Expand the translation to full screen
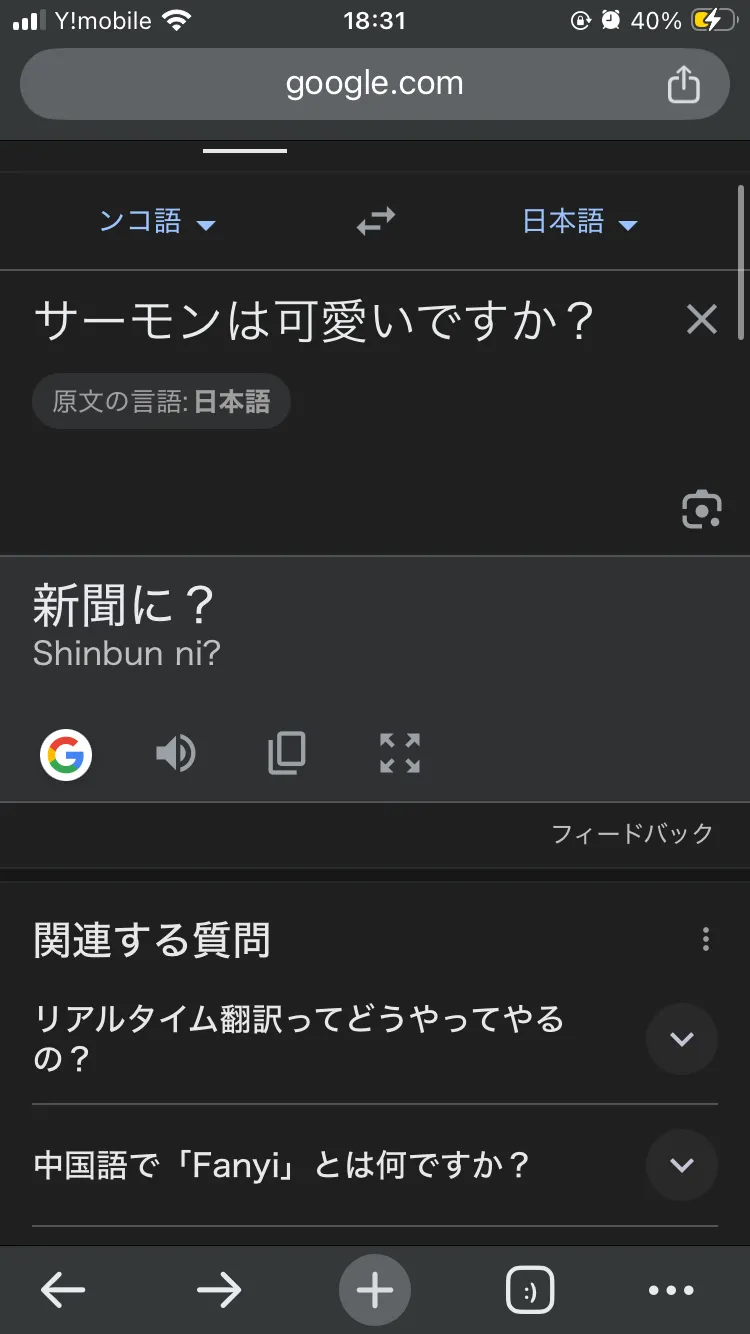 (x=400, y=754)
